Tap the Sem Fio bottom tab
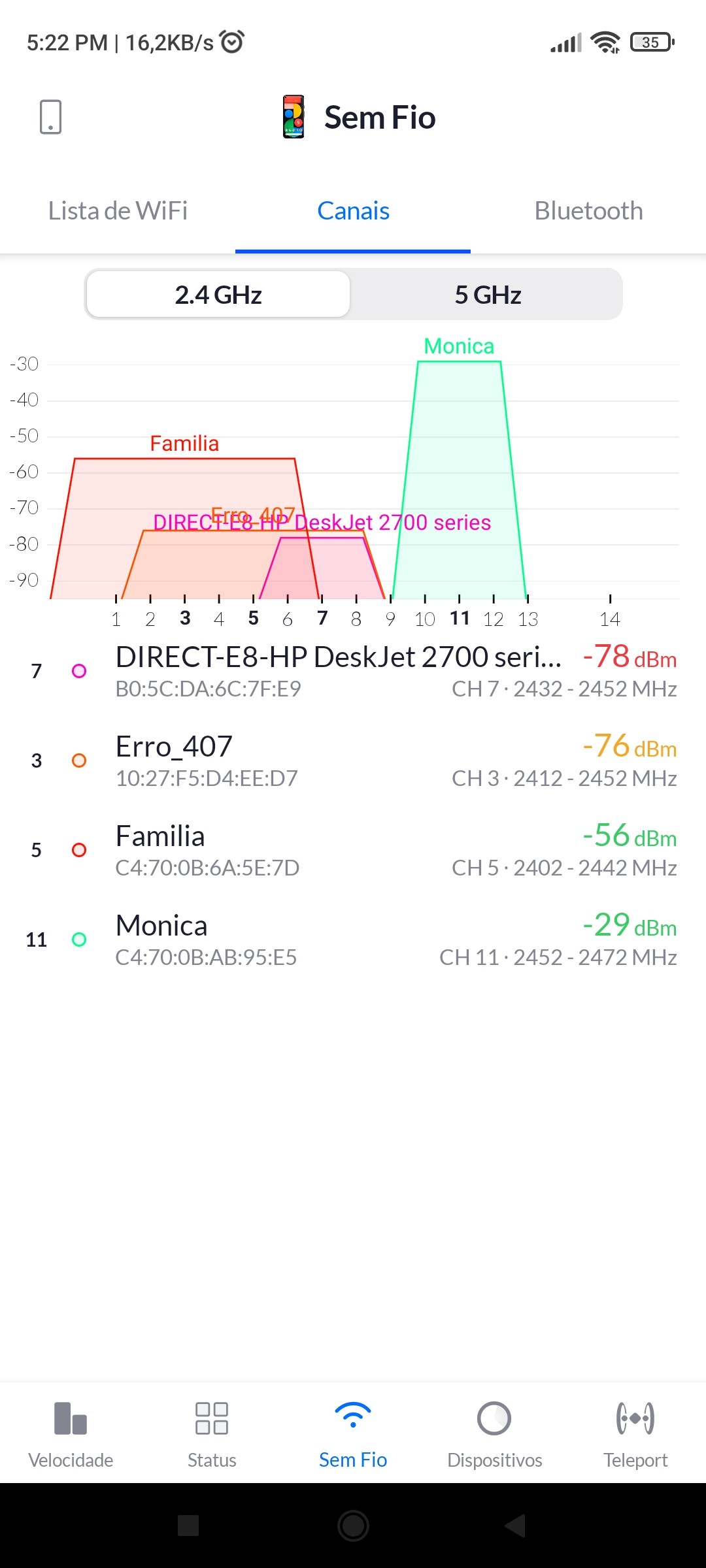Screen dimensions: 706x1568 353,1433
